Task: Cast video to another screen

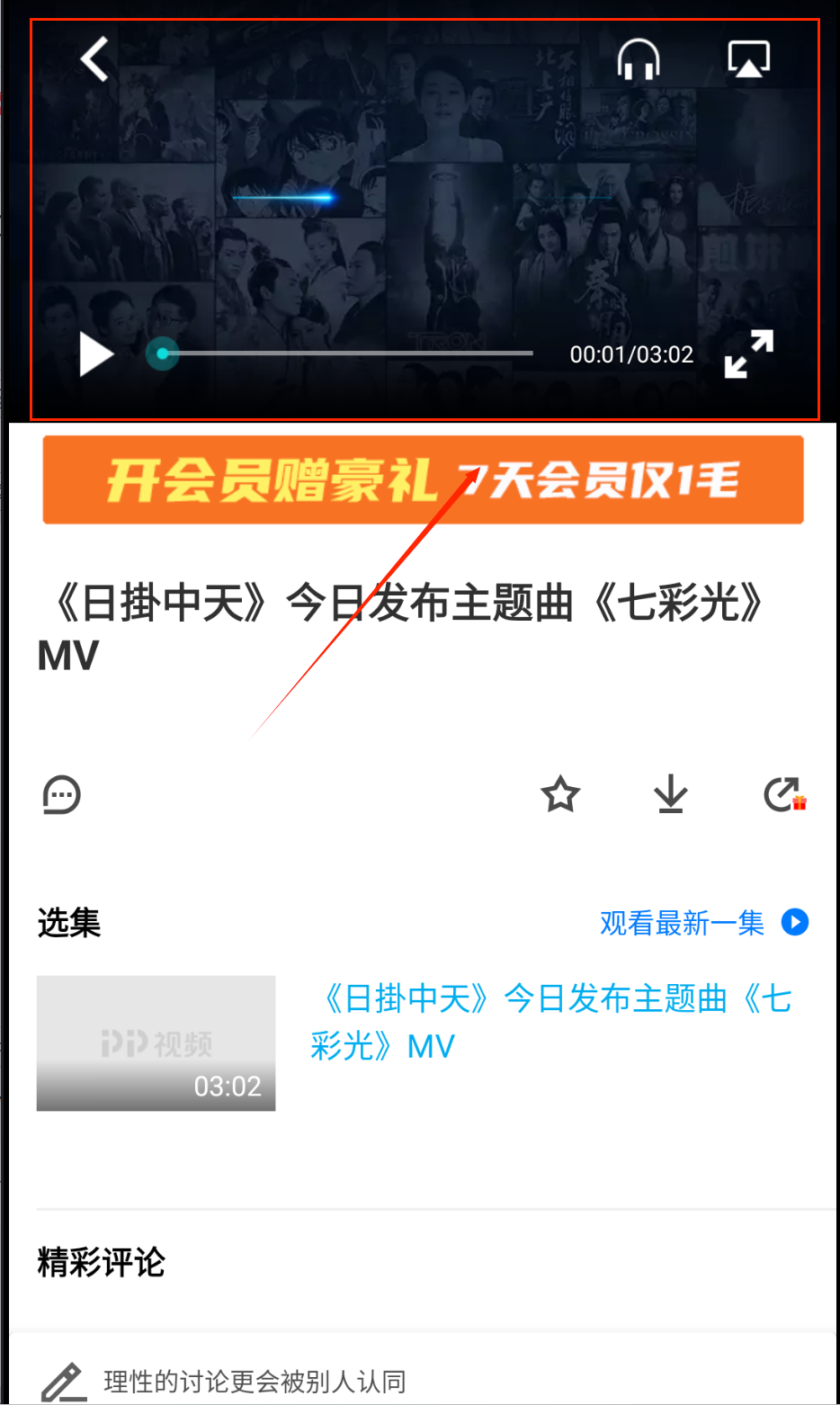Action: (x=748, y=59)
